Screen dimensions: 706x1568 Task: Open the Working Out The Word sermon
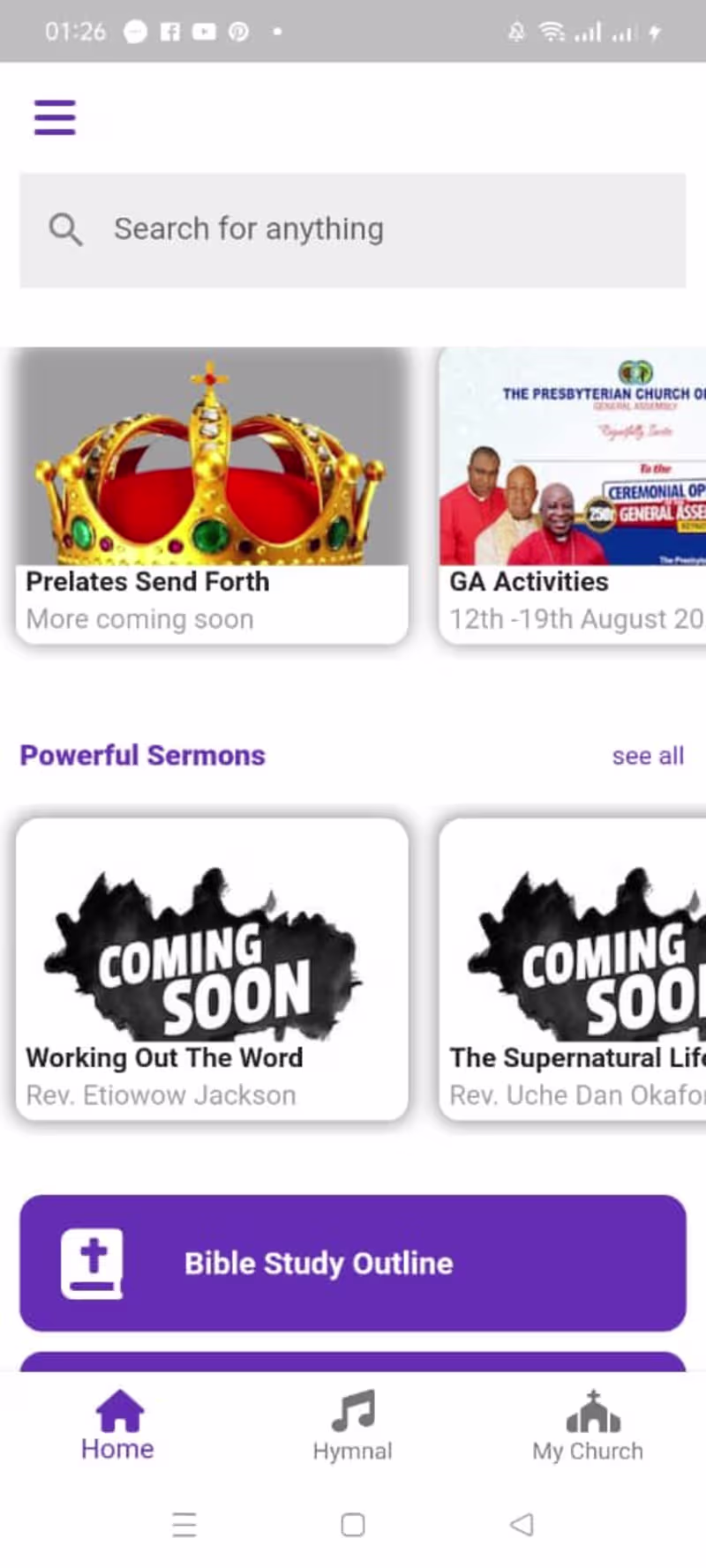pos(212,970)
